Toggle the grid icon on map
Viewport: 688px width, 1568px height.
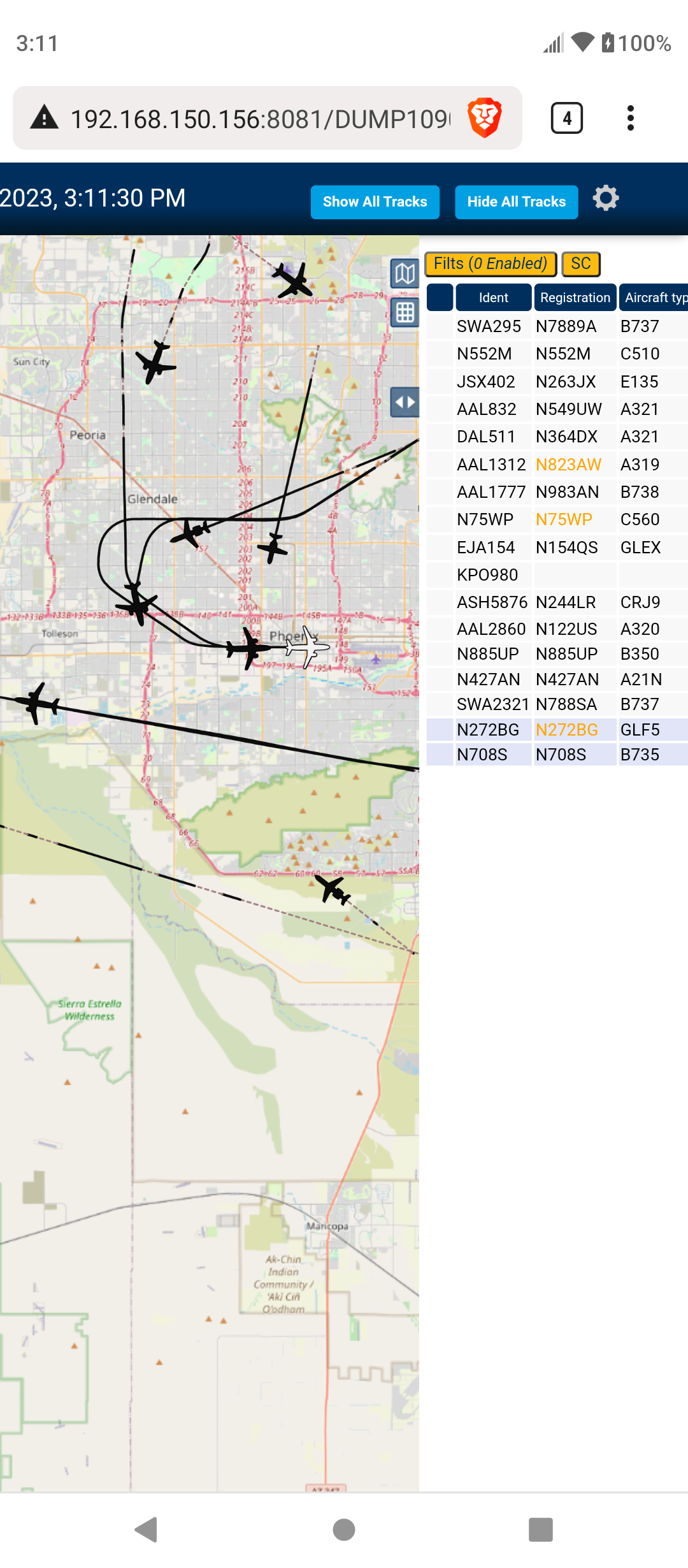tap(405, 312)
